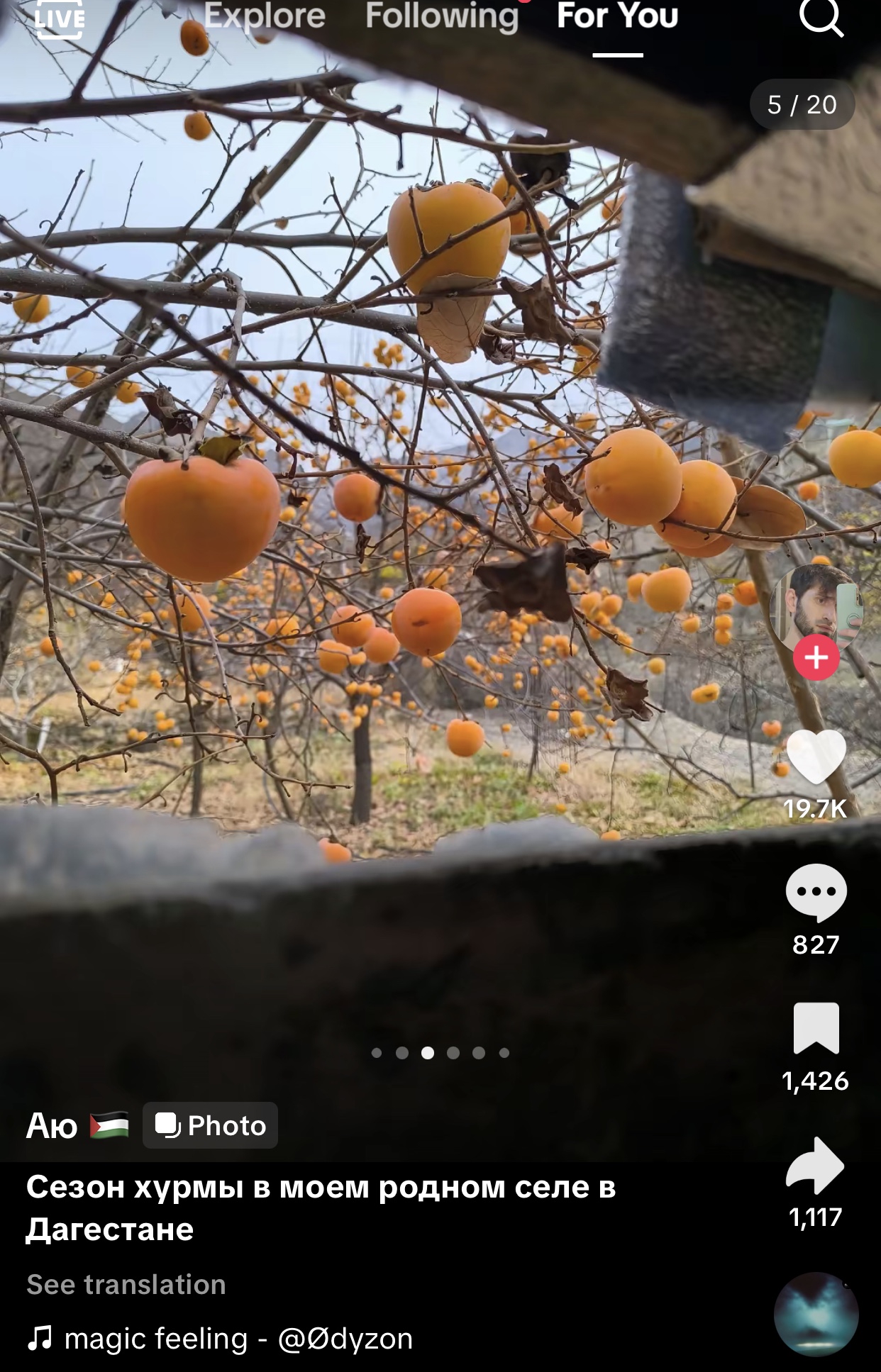Image resolution: width=881 pixels, height=1372 pixels.
Task: Switch to the Explore tab
Action: (x=265, y=17)
